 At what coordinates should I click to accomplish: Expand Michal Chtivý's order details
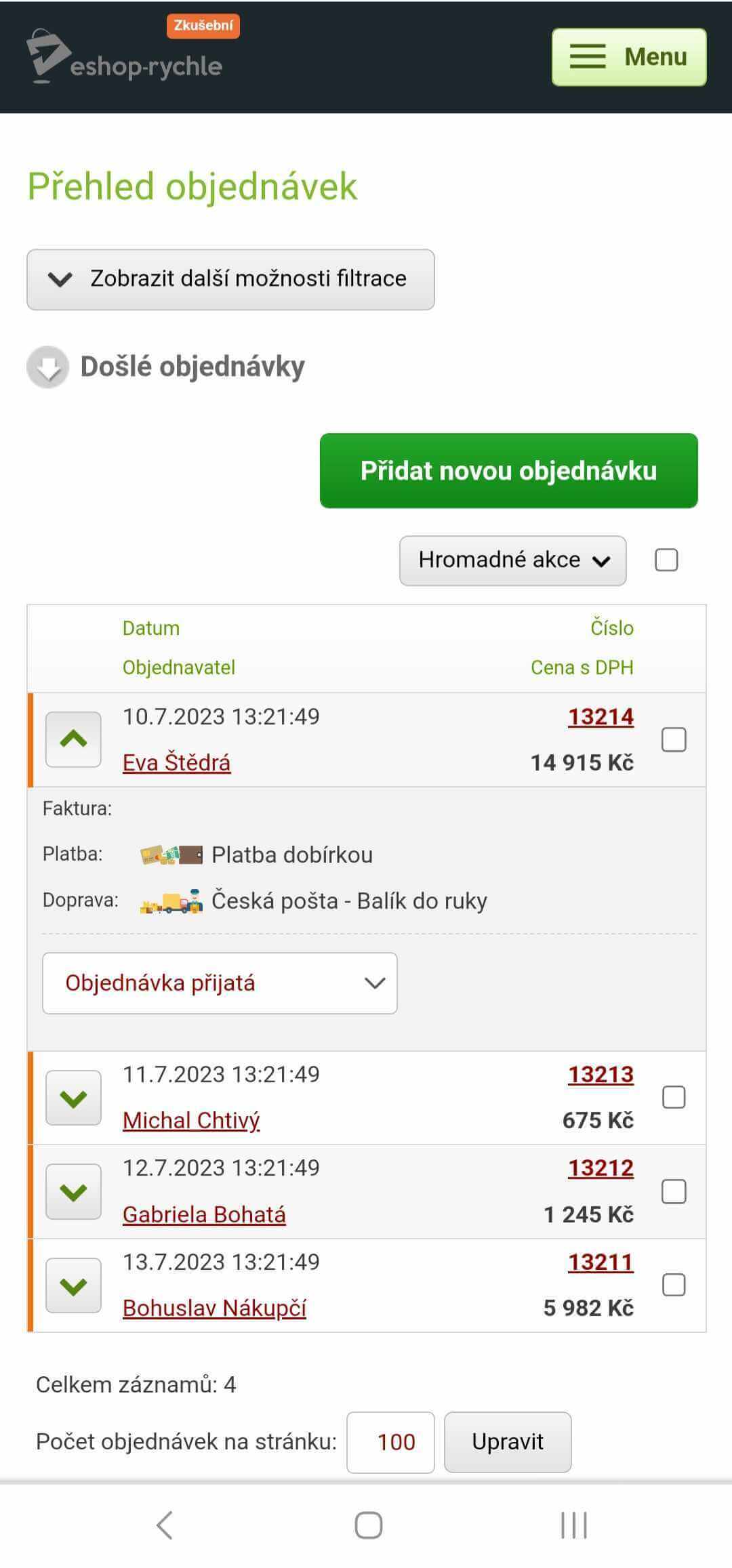point(73,1098)
